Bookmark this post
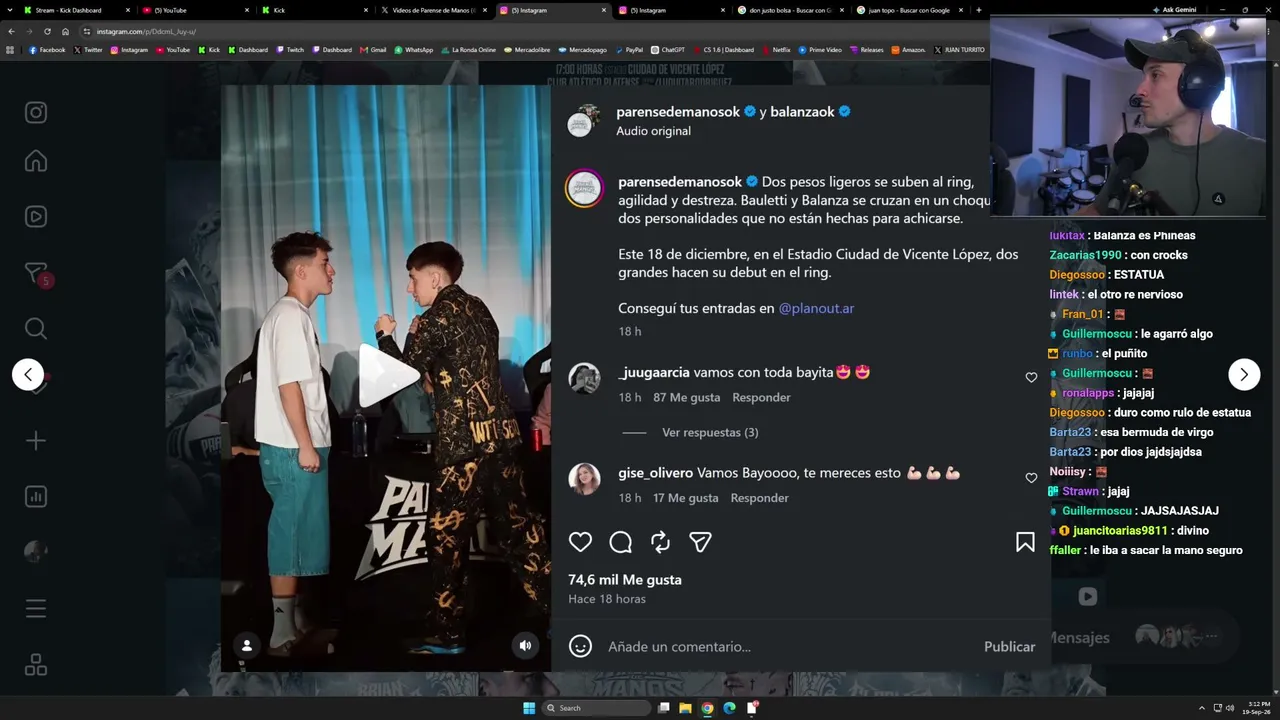 [x=1025, y=542]
